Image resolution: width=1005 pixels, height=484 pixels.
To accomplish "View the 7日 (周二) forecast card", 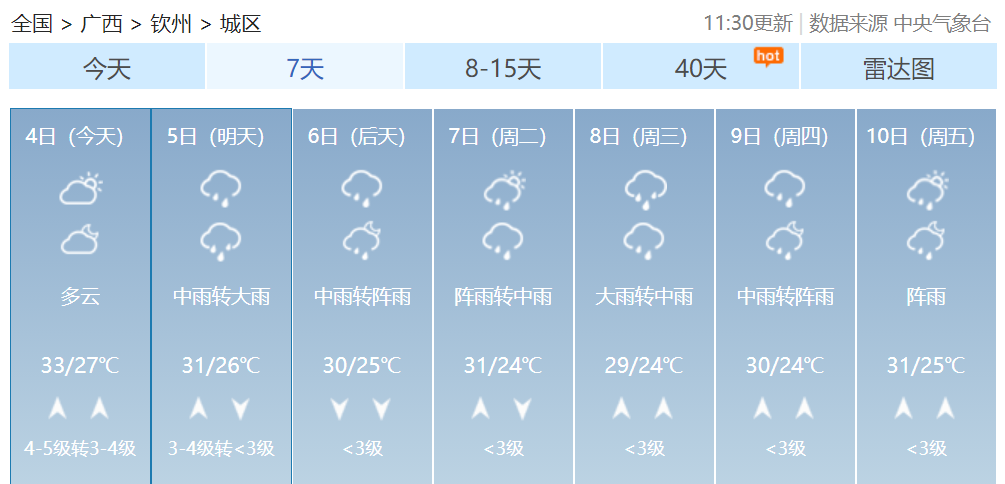I will point(503,295).
